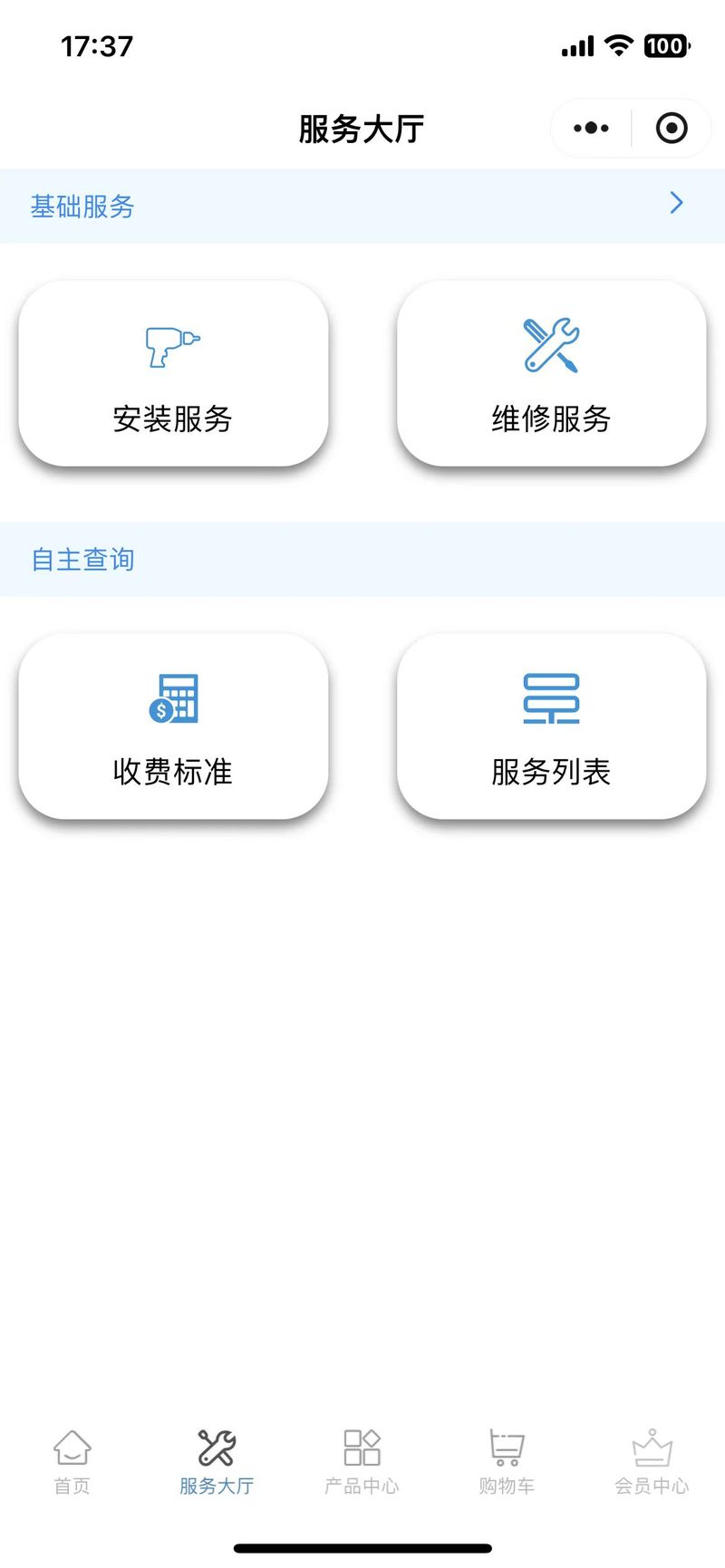Switch to the 首页 tab
The width and height of the screenshot is (725, 1568).
coord(72,1462)
